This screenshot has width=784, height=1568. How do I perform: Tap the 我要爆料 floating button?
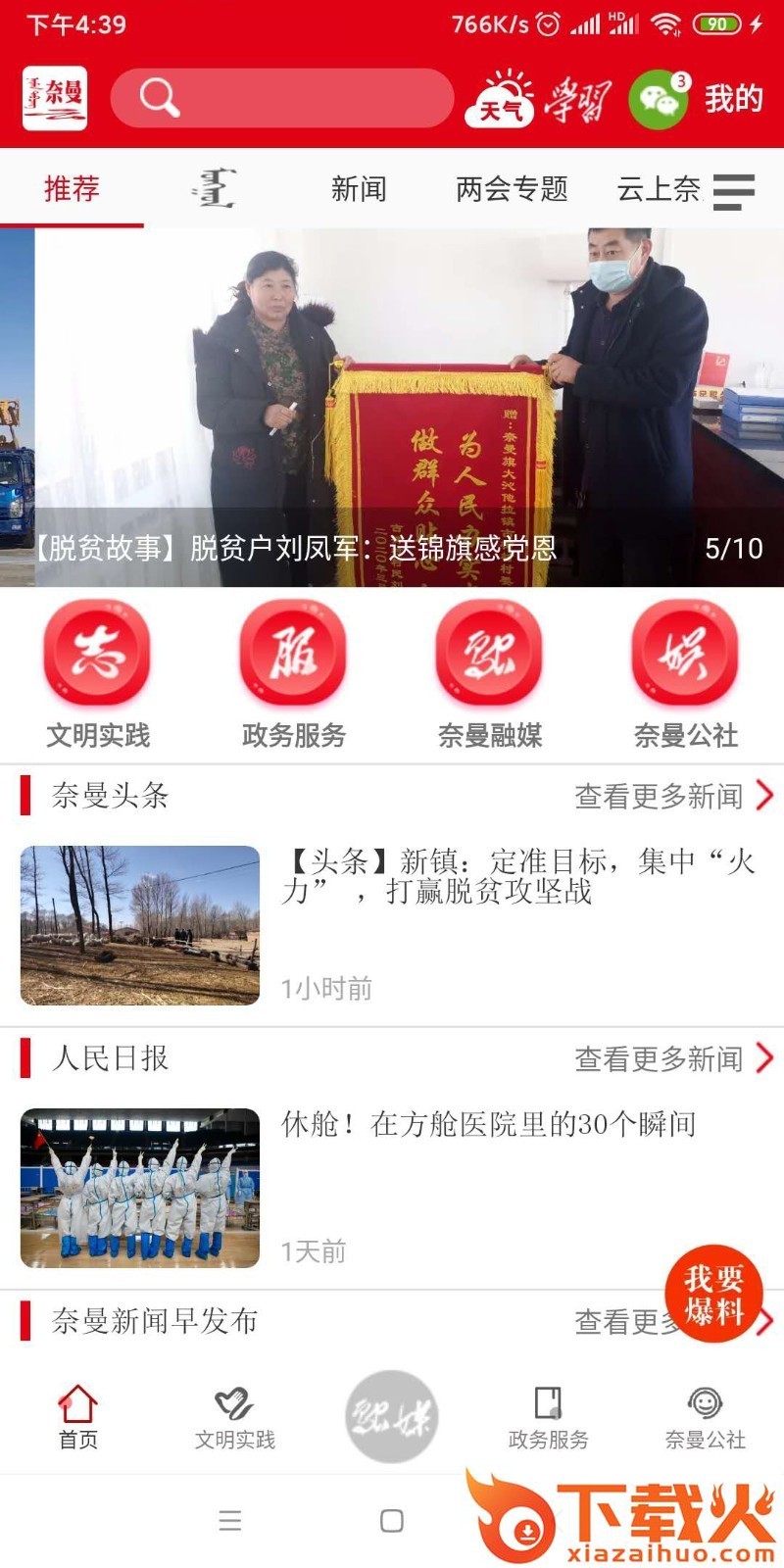713,1294
